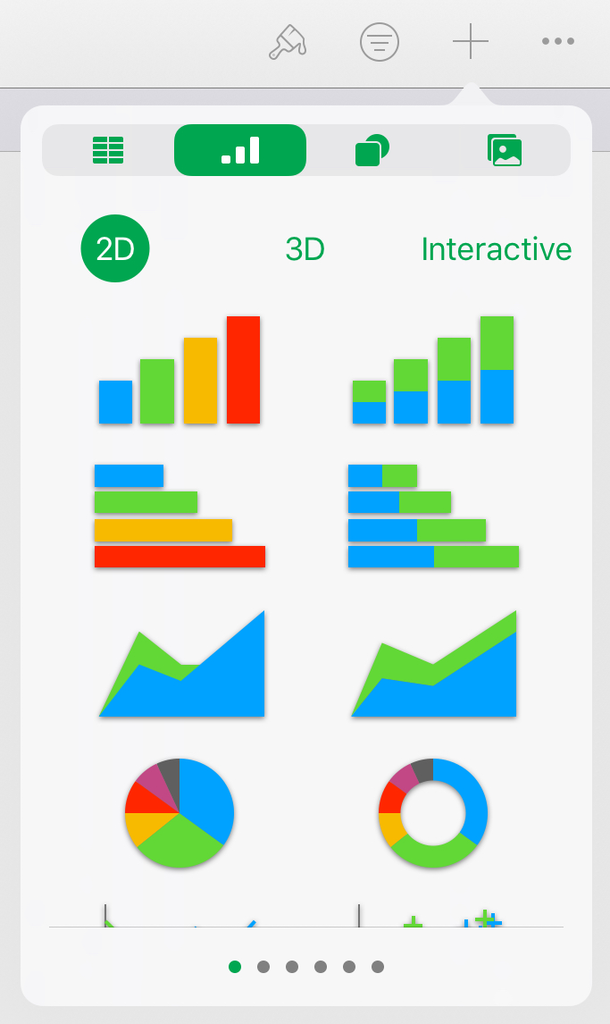This screenshot has height=1024, width=610.
Task: Tap the plus insert button
Action: [470, 42]
